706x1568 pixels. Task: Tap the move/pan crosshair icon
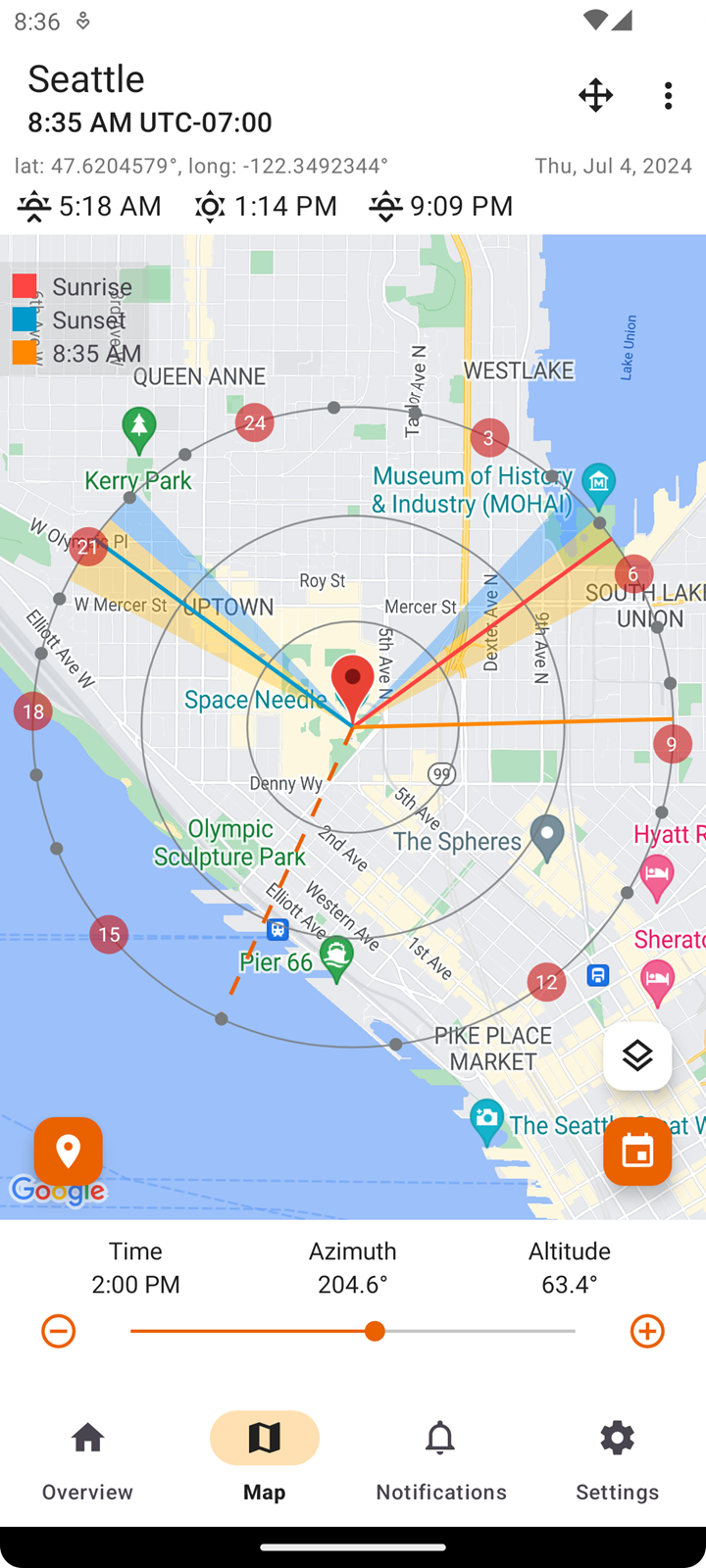(x=595, y=95)
